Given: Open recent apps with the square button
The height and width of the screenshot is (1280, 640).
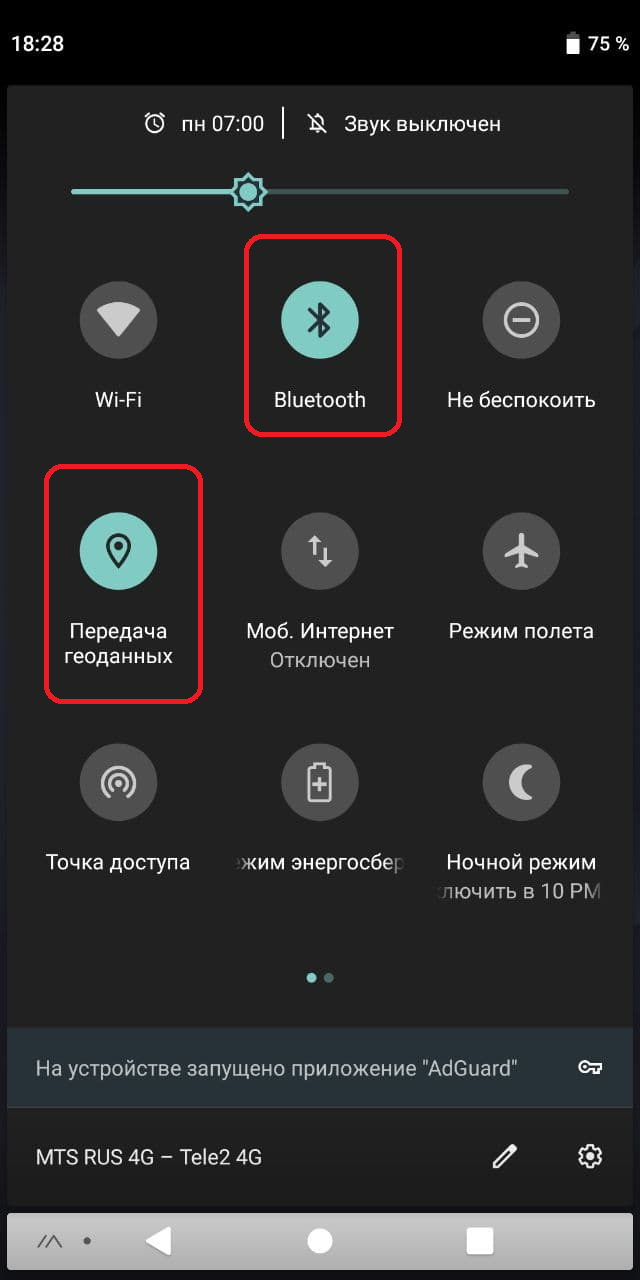Looking at the screenshot, I should click(x=480, y=1241).
